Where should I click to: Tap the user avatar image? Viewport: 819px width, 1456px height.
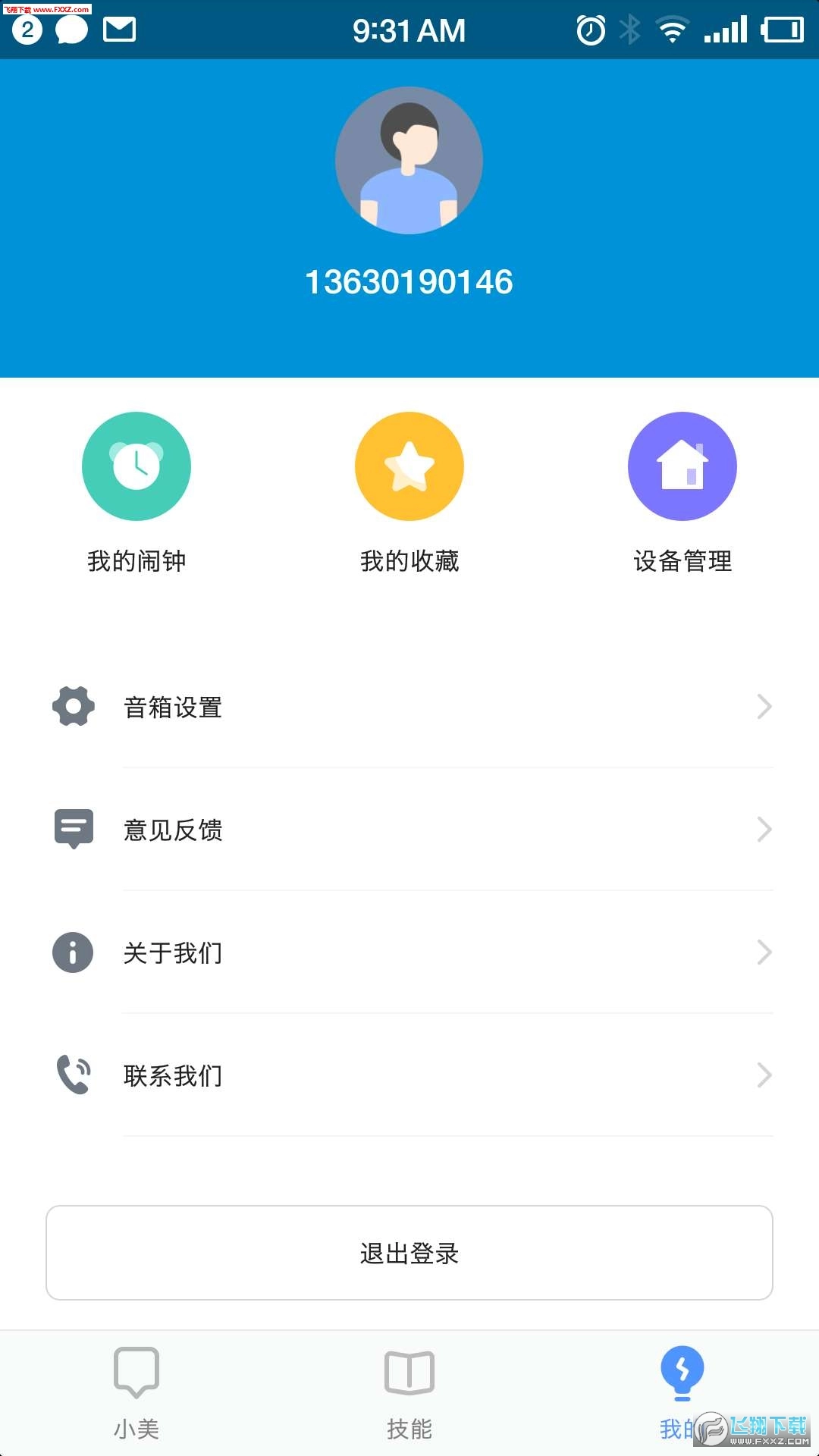[x=409, y=161]
